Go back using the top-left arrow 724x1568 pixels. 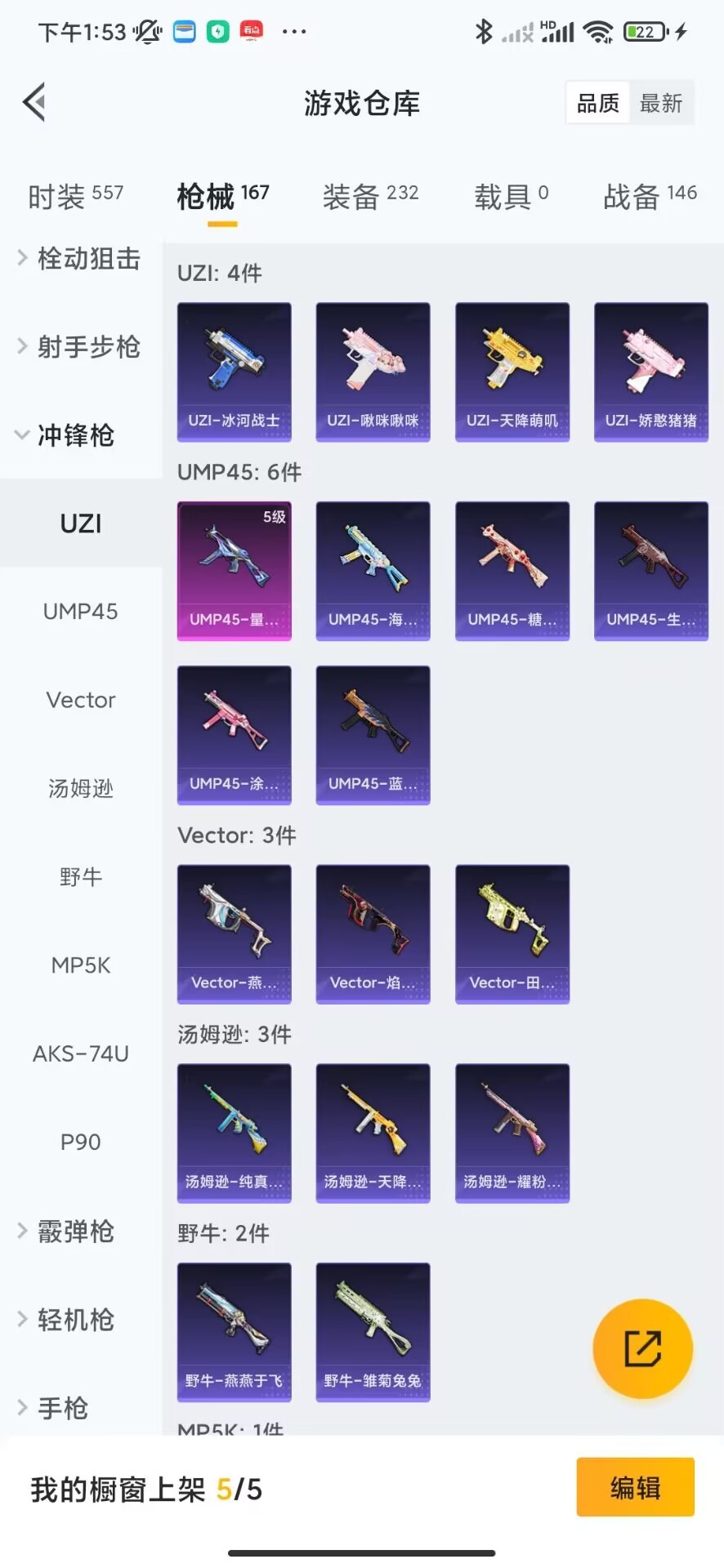point(34,103)
